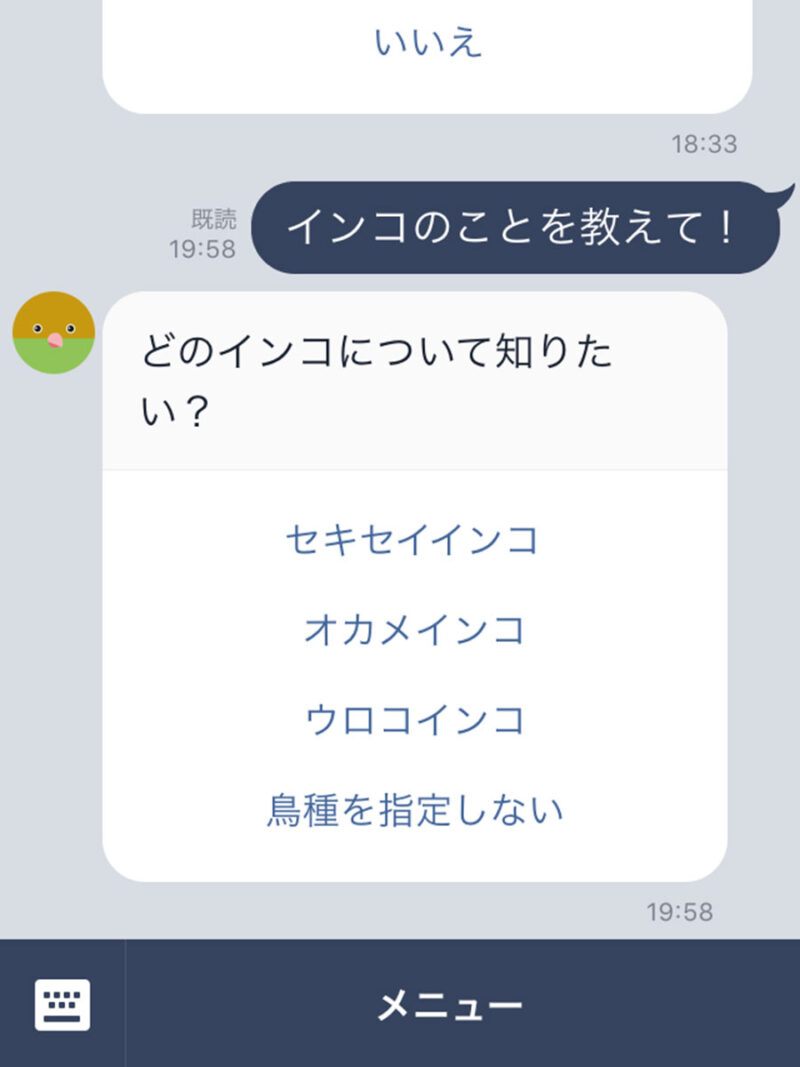Choose セキセイインコ from the options
Viewport: 800px width, 1067px height.
click(x=413, y=540)
